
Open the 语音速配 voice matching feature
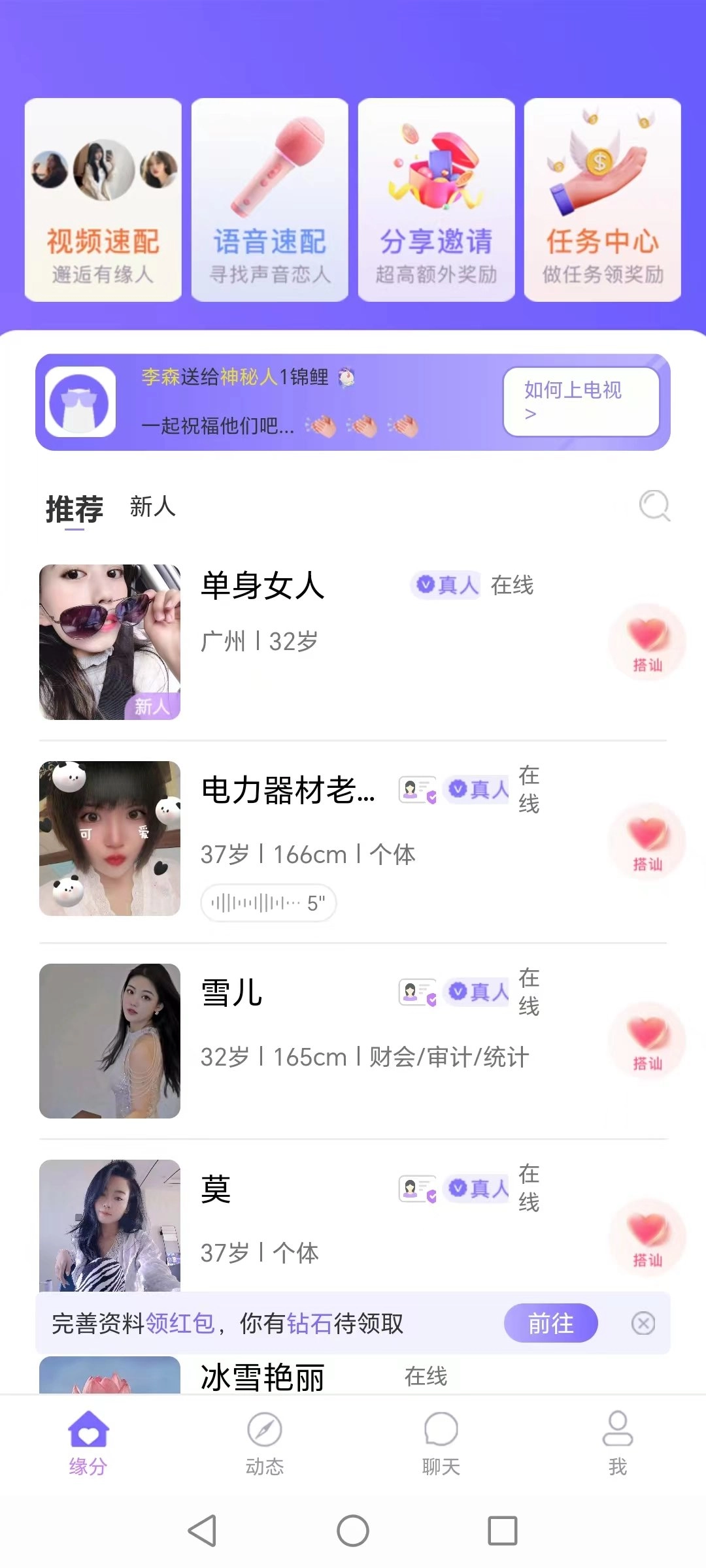pyautogui.click(x=269, y=199)
